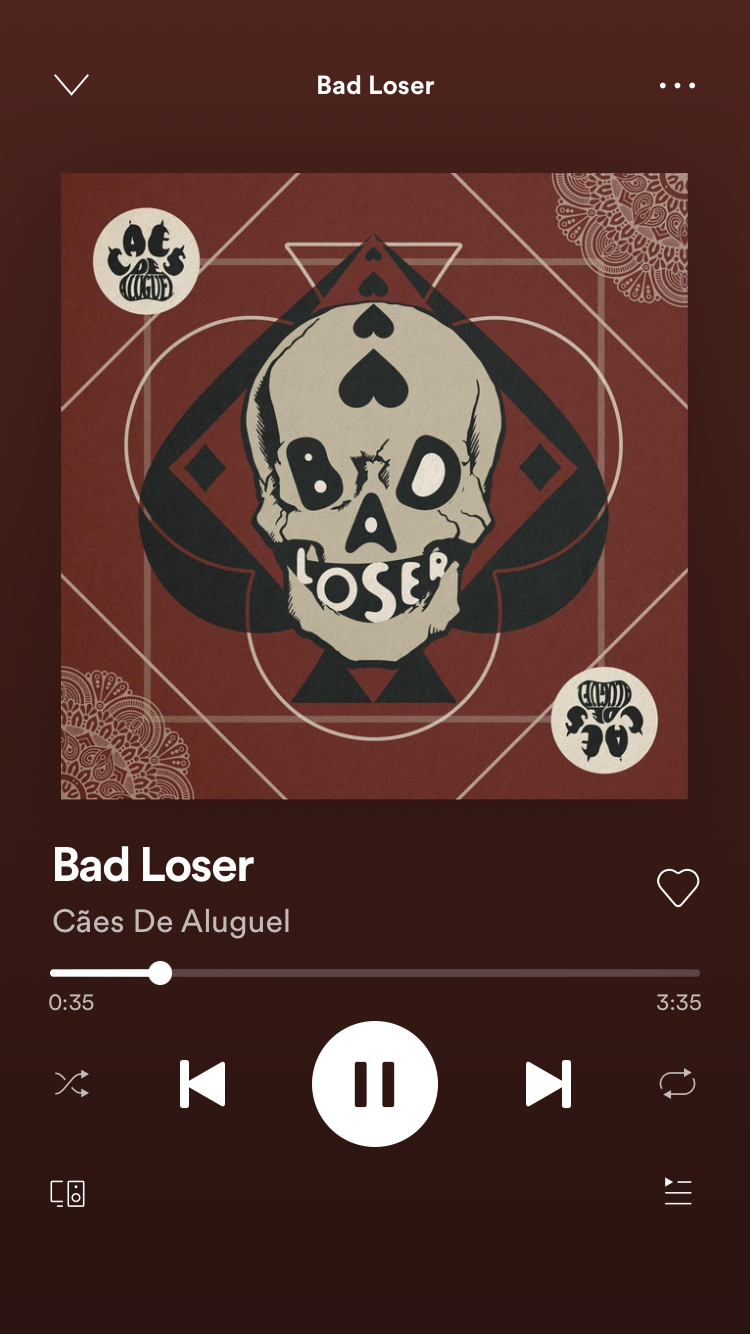Go back to the previous track
Viewport: 750px width, 1334px height.
[x=203, y=1084]
